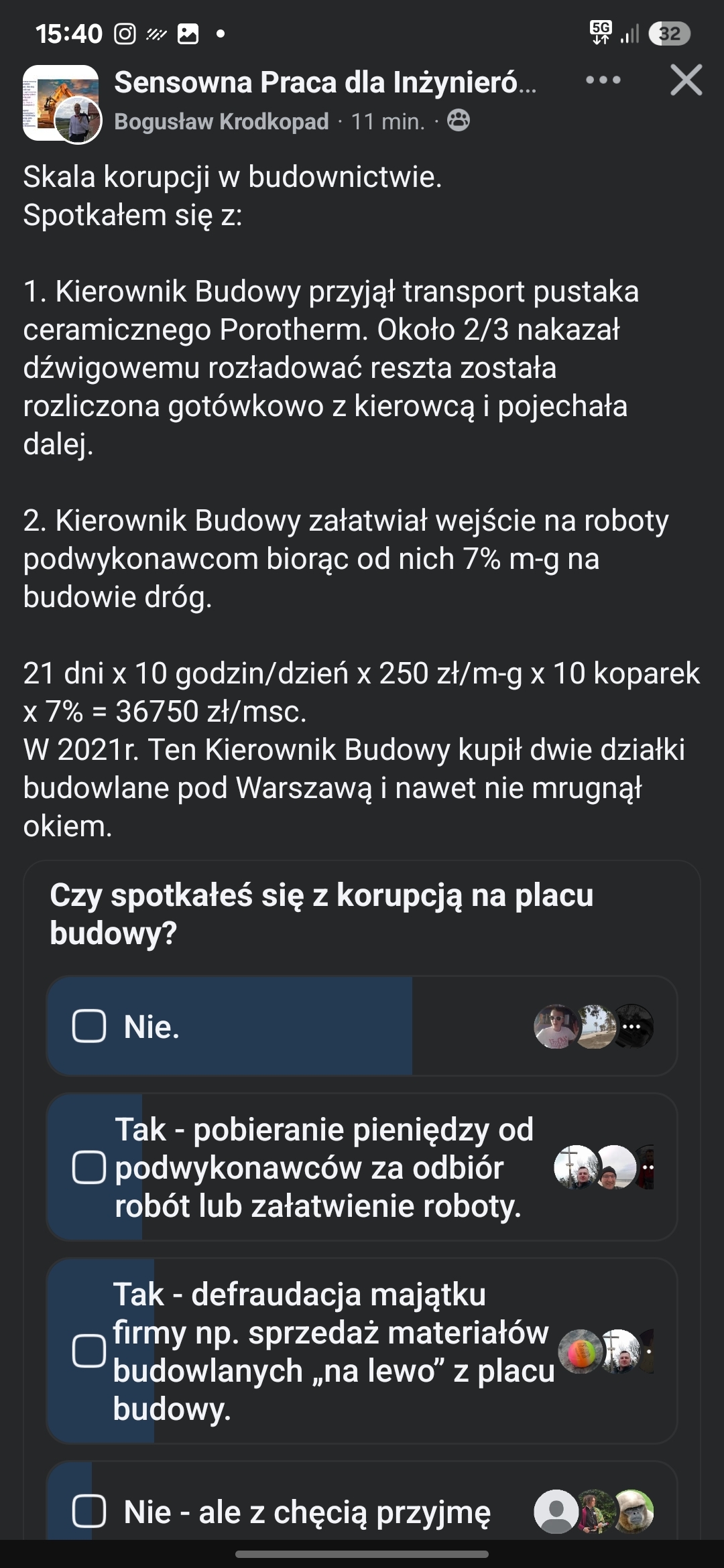Close the post view
The width and height of the screenshot is (724, 1568).
click(686, 80)
